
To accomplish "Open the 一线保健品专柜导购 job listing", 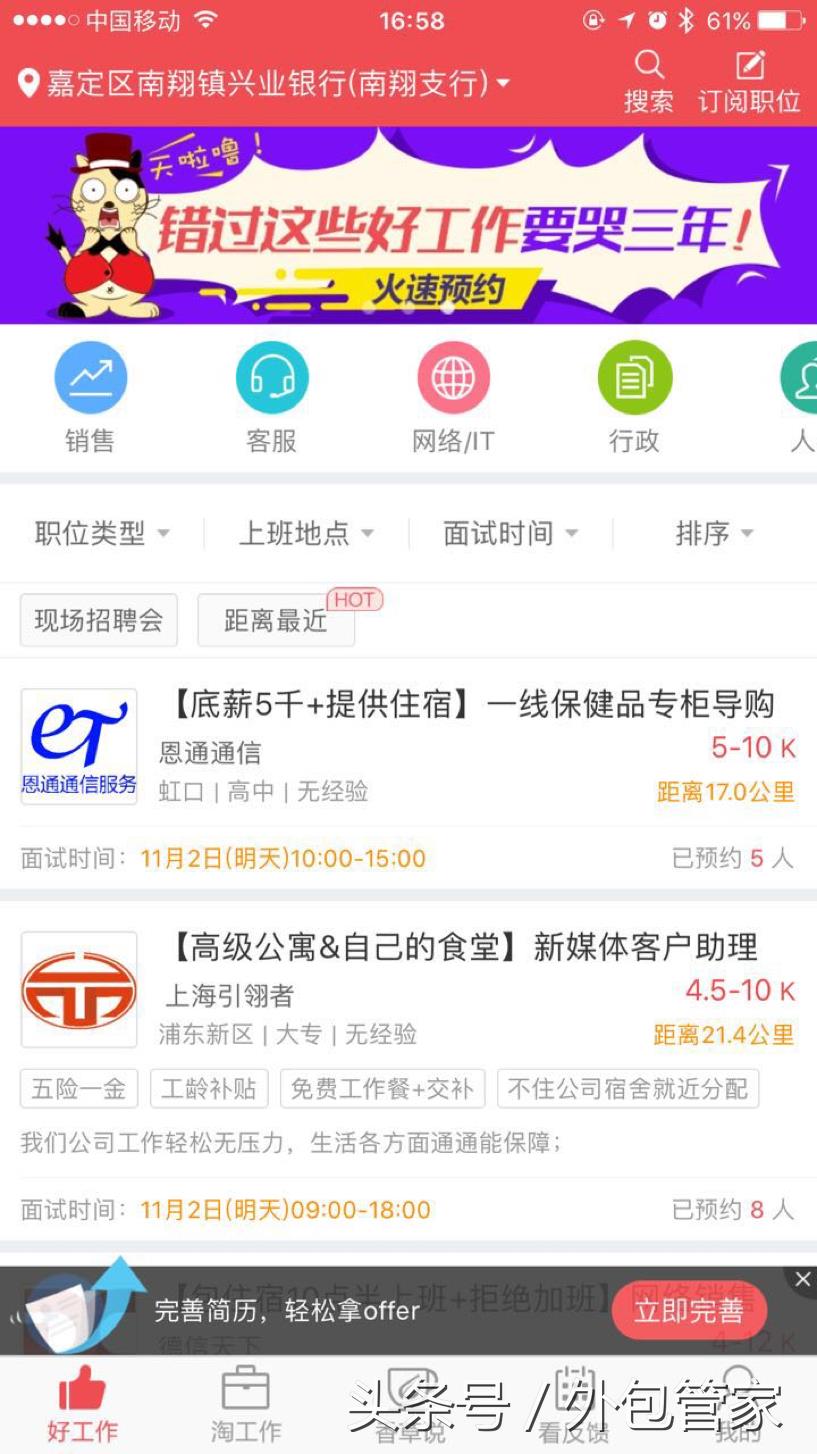I will (x=470, y=705).
